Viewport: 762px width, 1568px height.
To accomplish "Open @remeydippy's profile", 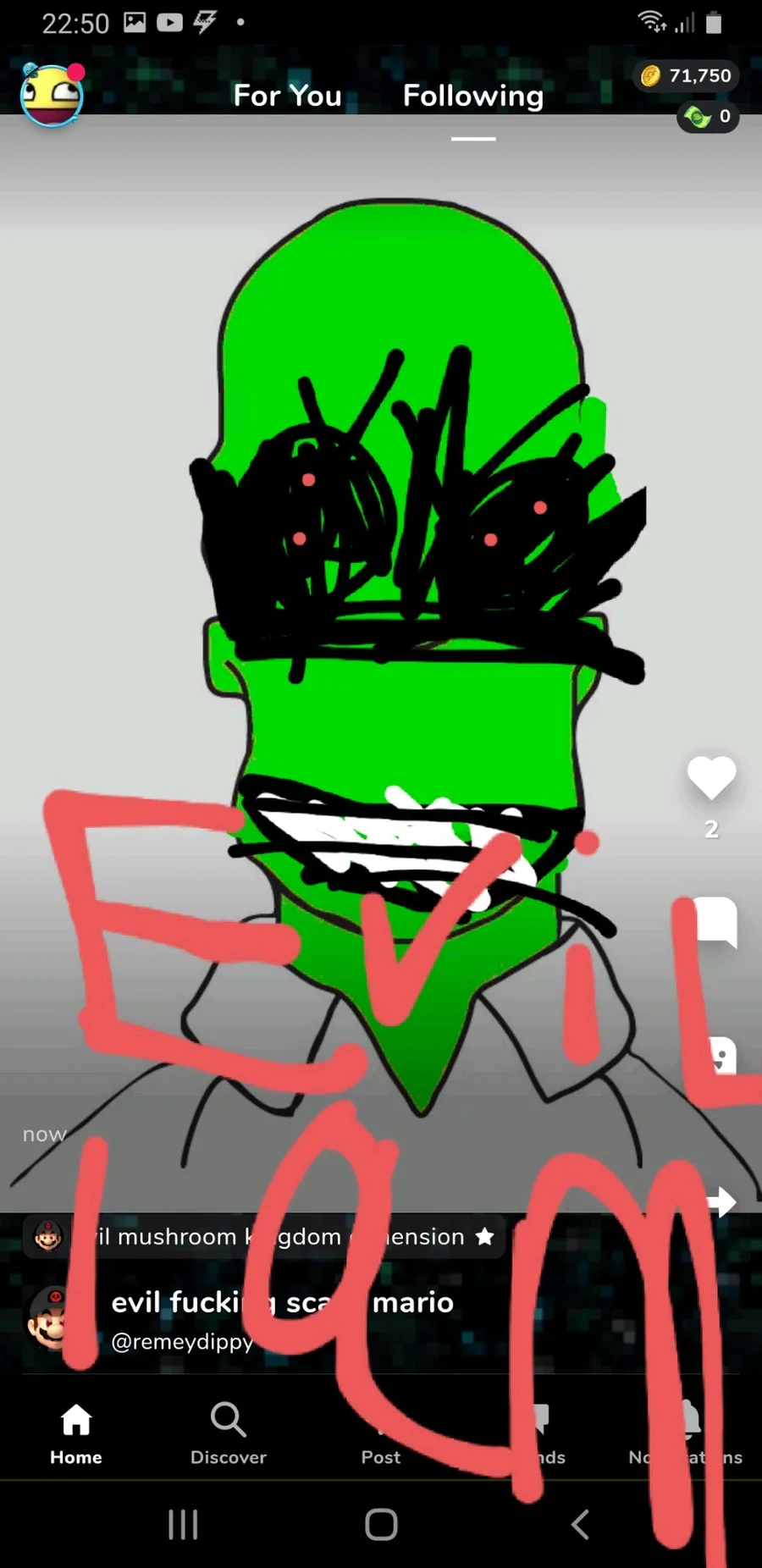I will point(182,1342).
